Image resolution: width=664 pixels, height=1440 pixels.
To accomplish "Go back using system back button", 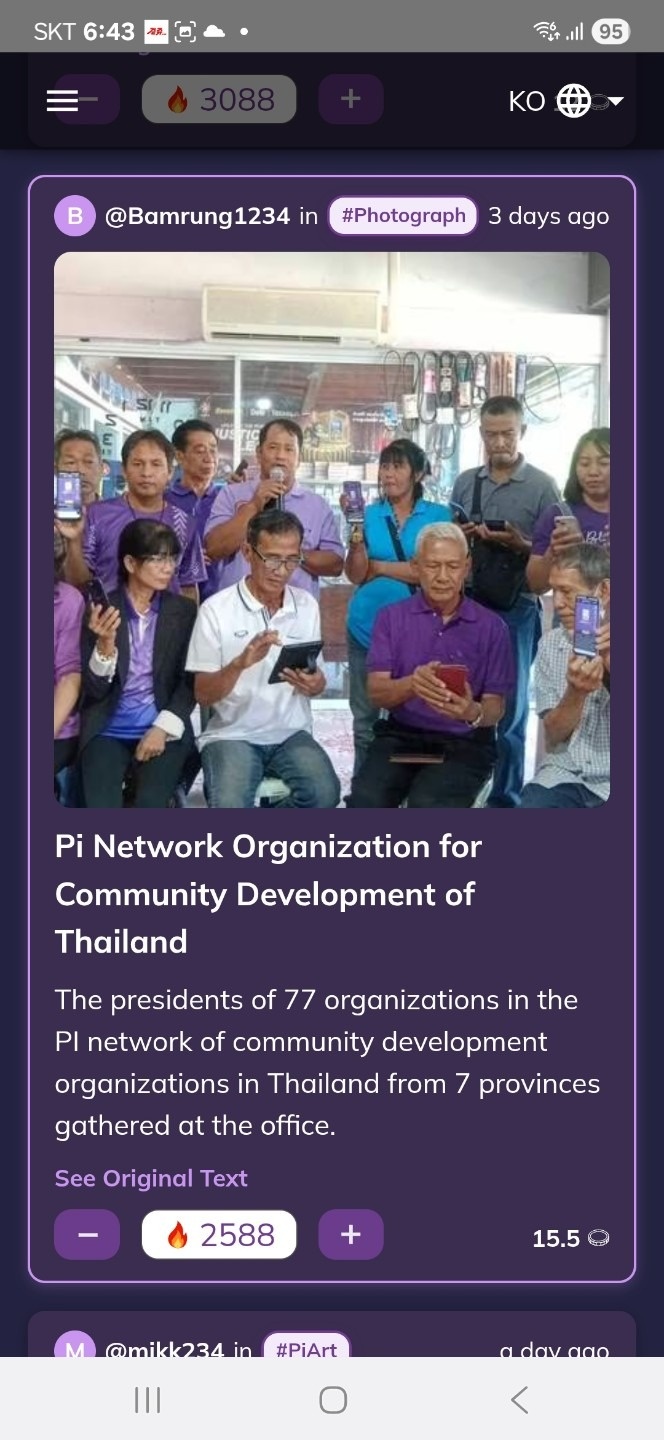I will (519, 1400).
